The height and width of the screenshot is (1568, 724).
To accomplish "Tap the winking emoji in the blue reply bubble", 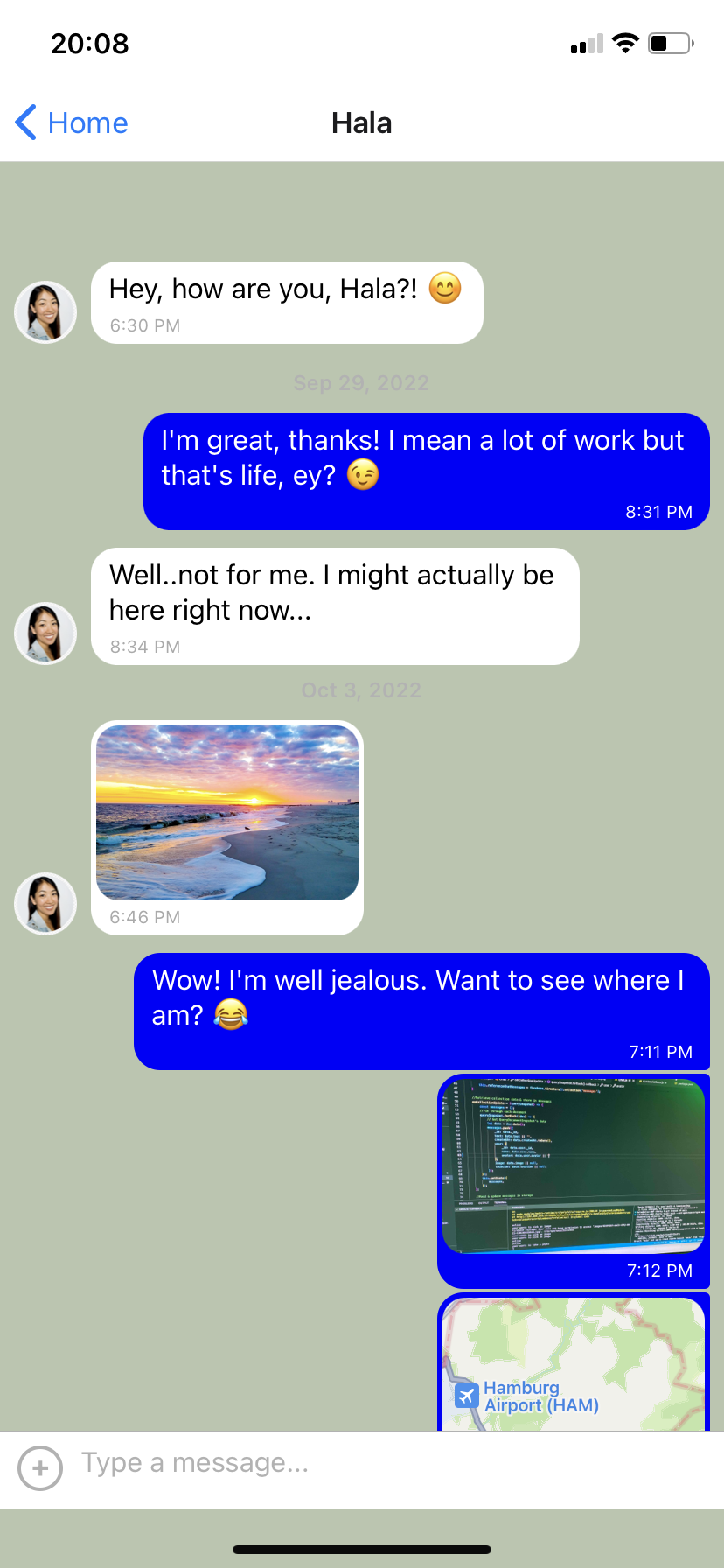I will tap(365, 475).
